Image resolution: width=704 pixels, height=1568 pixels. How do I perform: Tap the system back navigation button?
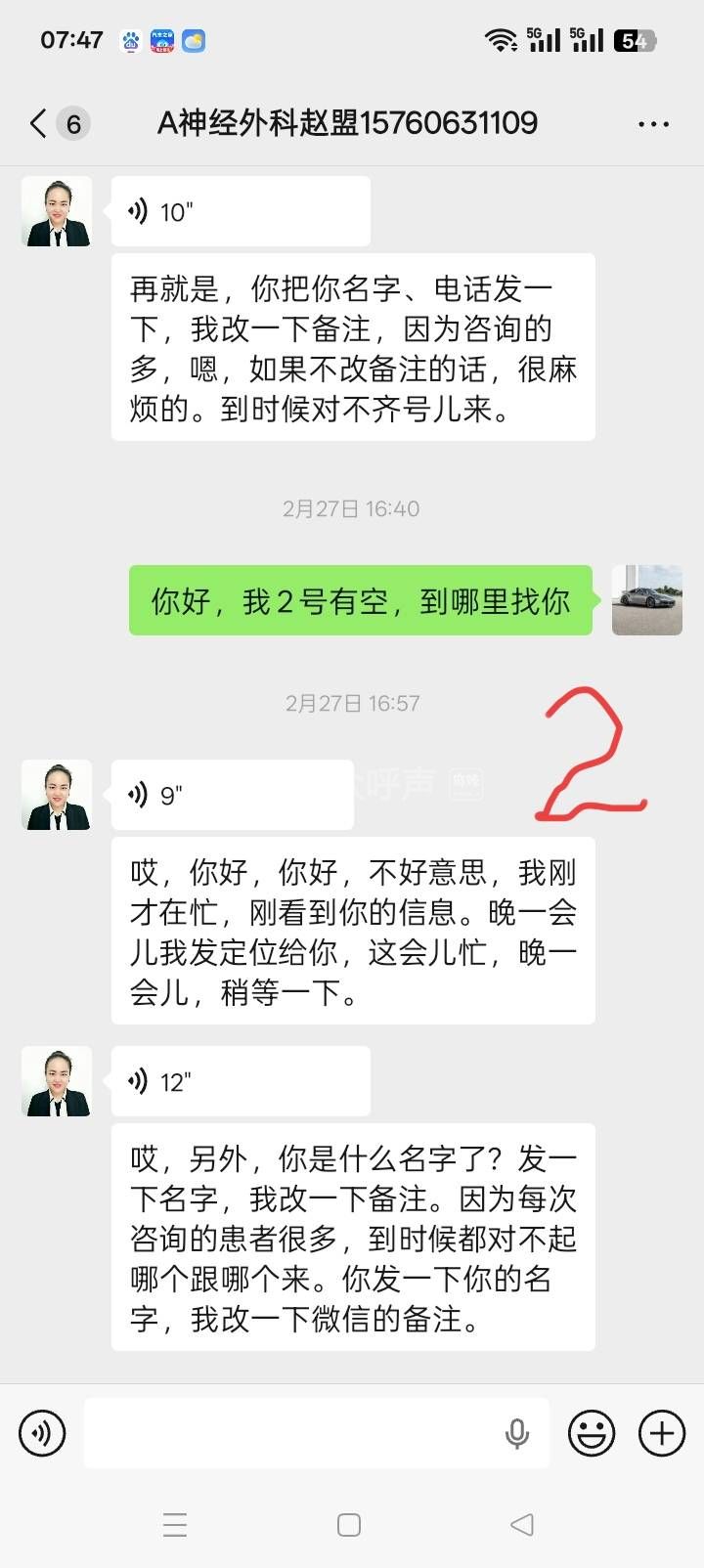[522, 1524]
